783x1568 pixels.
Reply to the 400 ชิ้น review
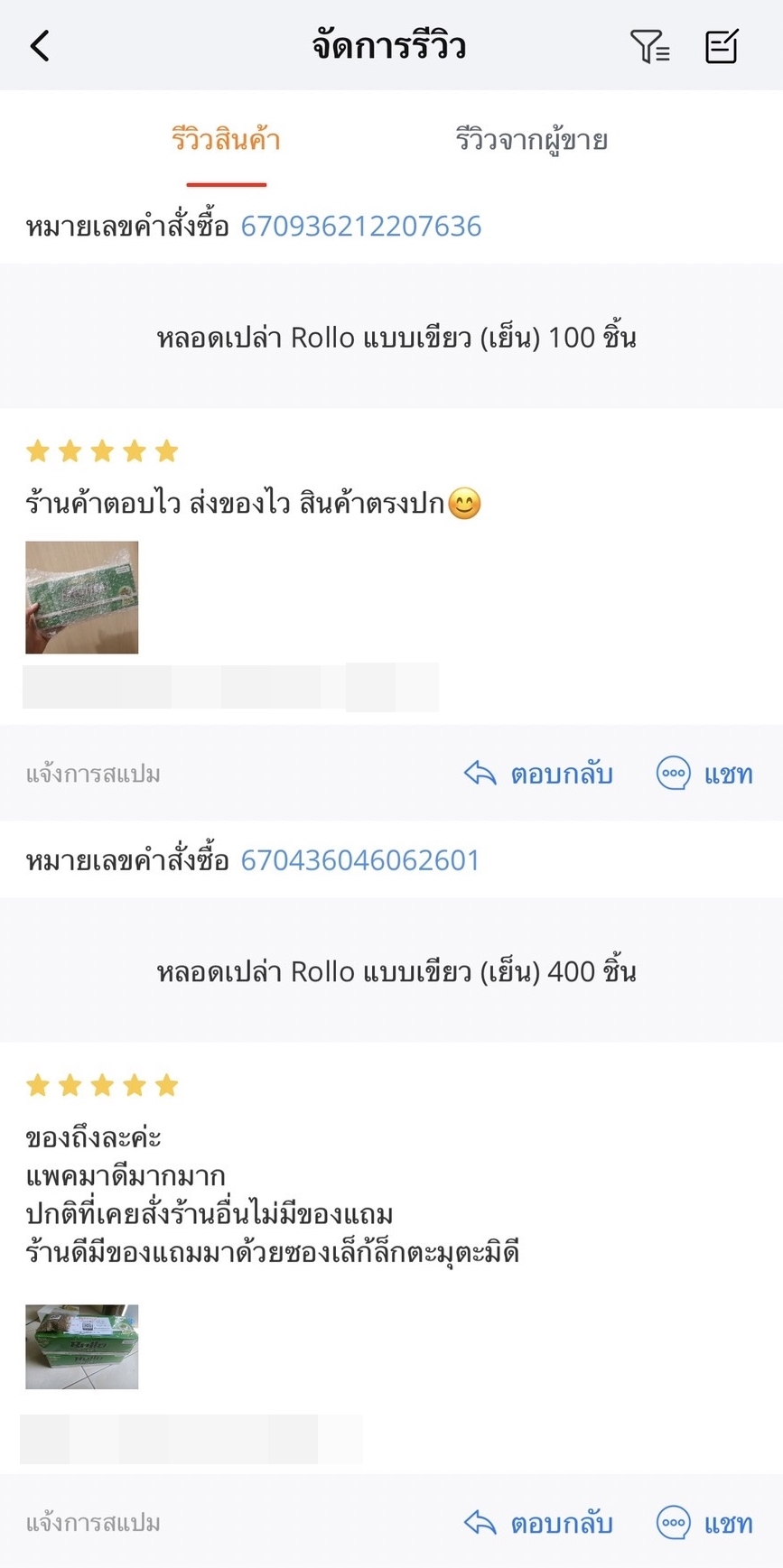coord(539,1523)
